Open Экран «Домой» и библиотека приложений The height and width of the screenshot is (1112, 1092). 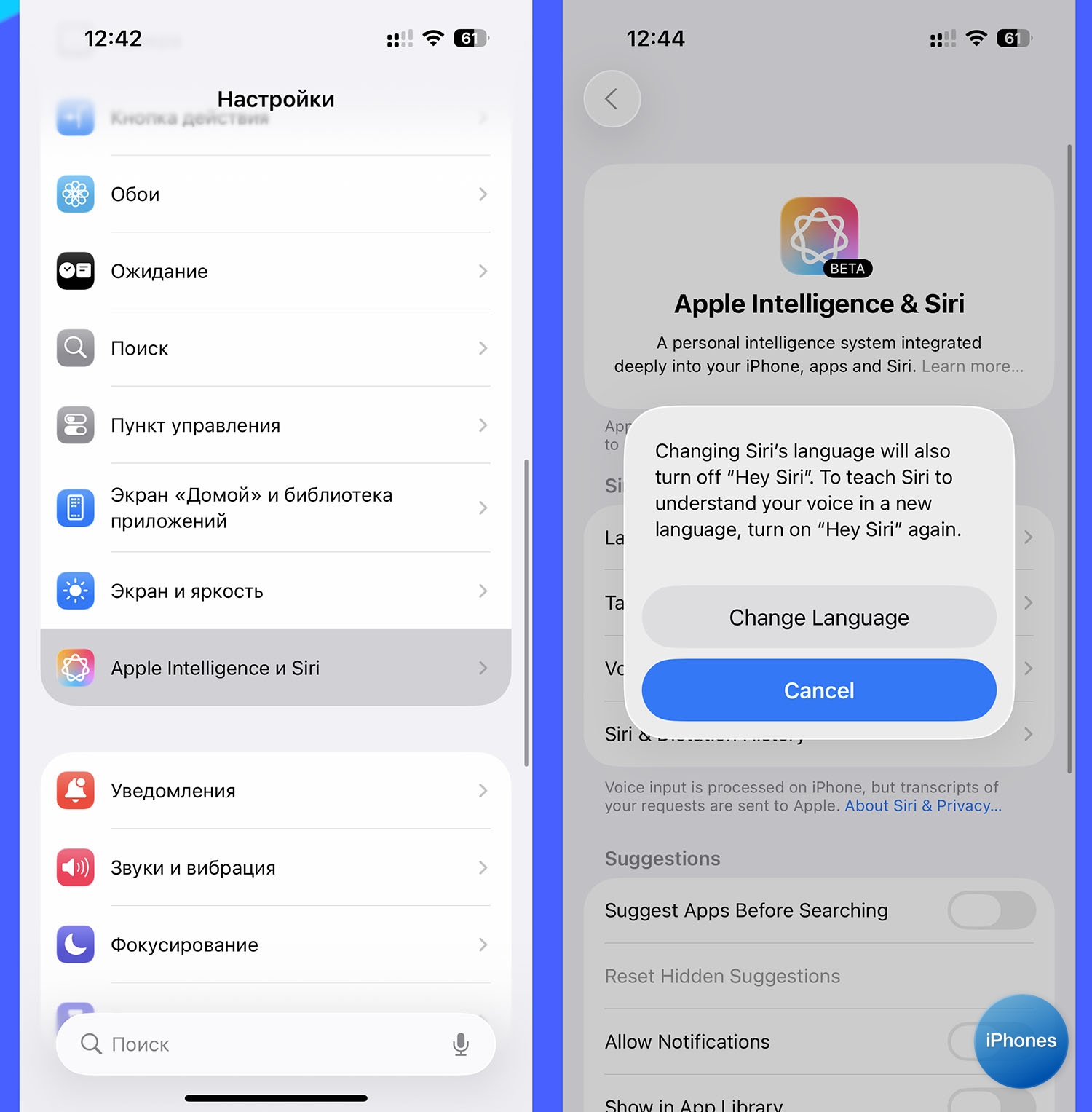(275, 508)
